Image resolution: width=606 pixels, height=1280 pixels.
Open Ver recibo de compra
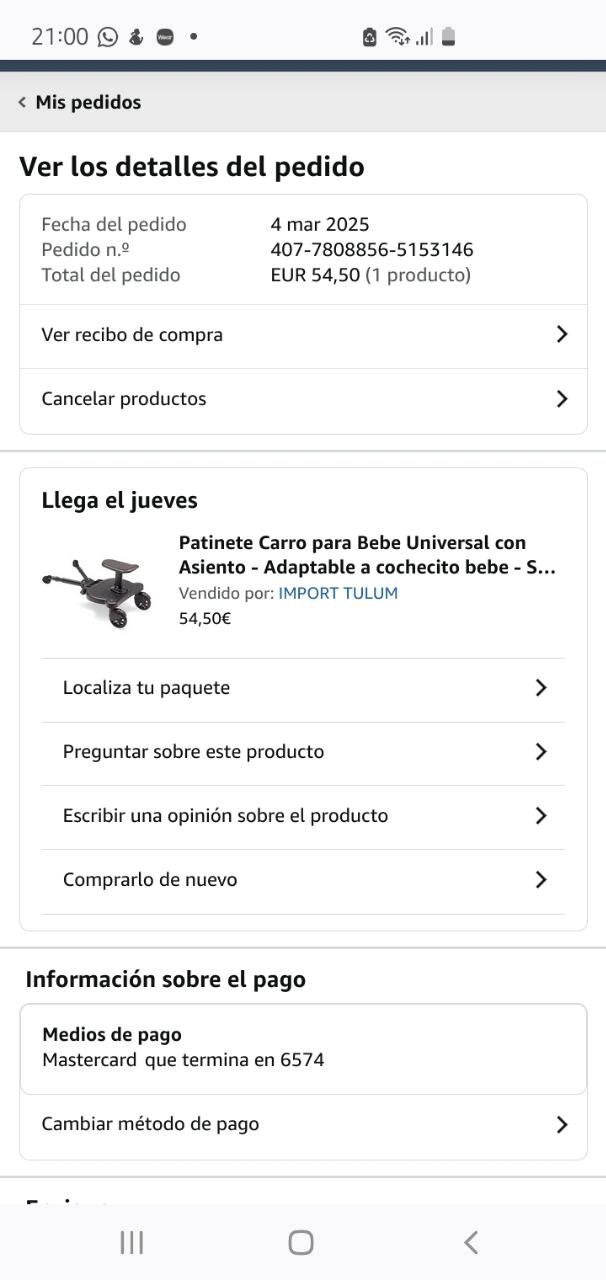pyautogui.click(x=303, y=335)
